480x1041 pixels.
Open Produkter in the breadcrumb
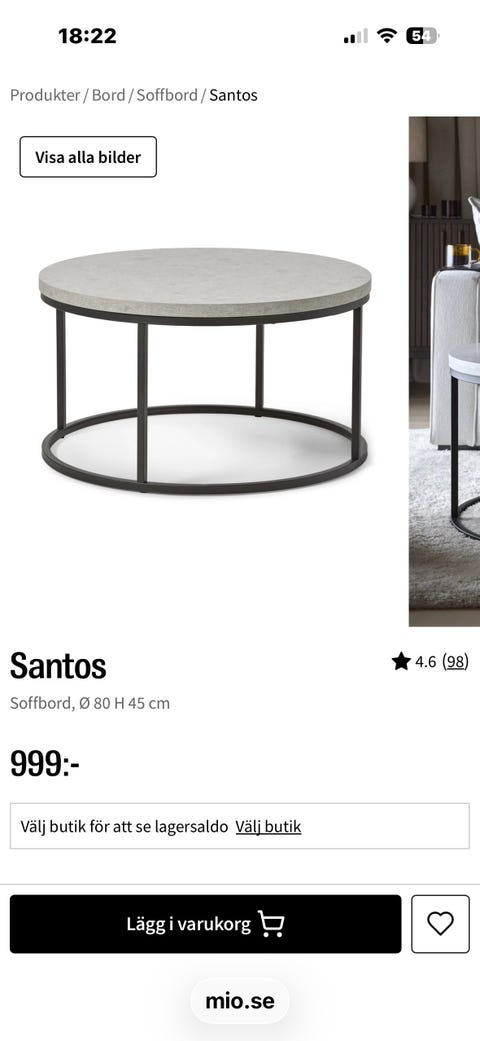point(44,95)
